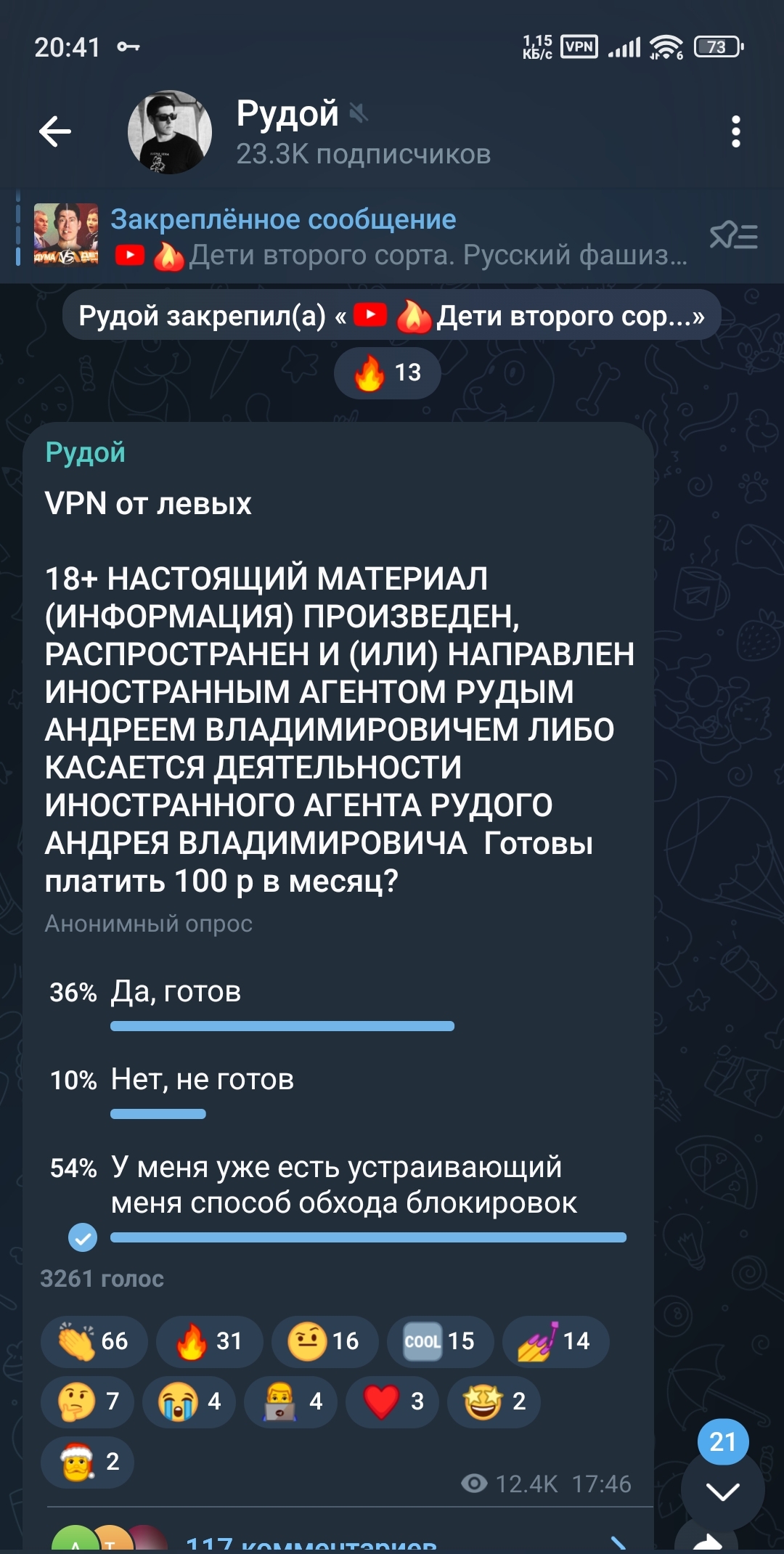The width and height of the screenshot is (784, 1554).
Task: Tap the nail polish reaction with 14
Action: (x=556, y=1341)
